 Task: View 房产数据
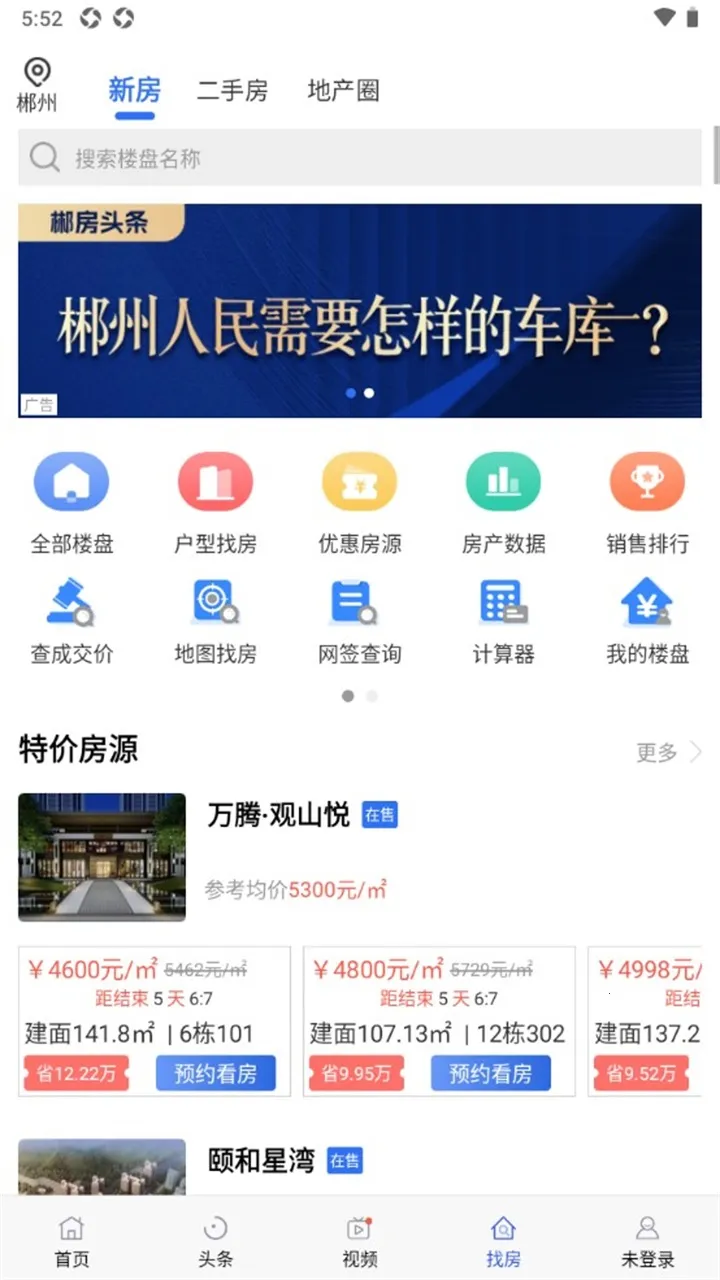pyautogui.click(x=503, y=502)
